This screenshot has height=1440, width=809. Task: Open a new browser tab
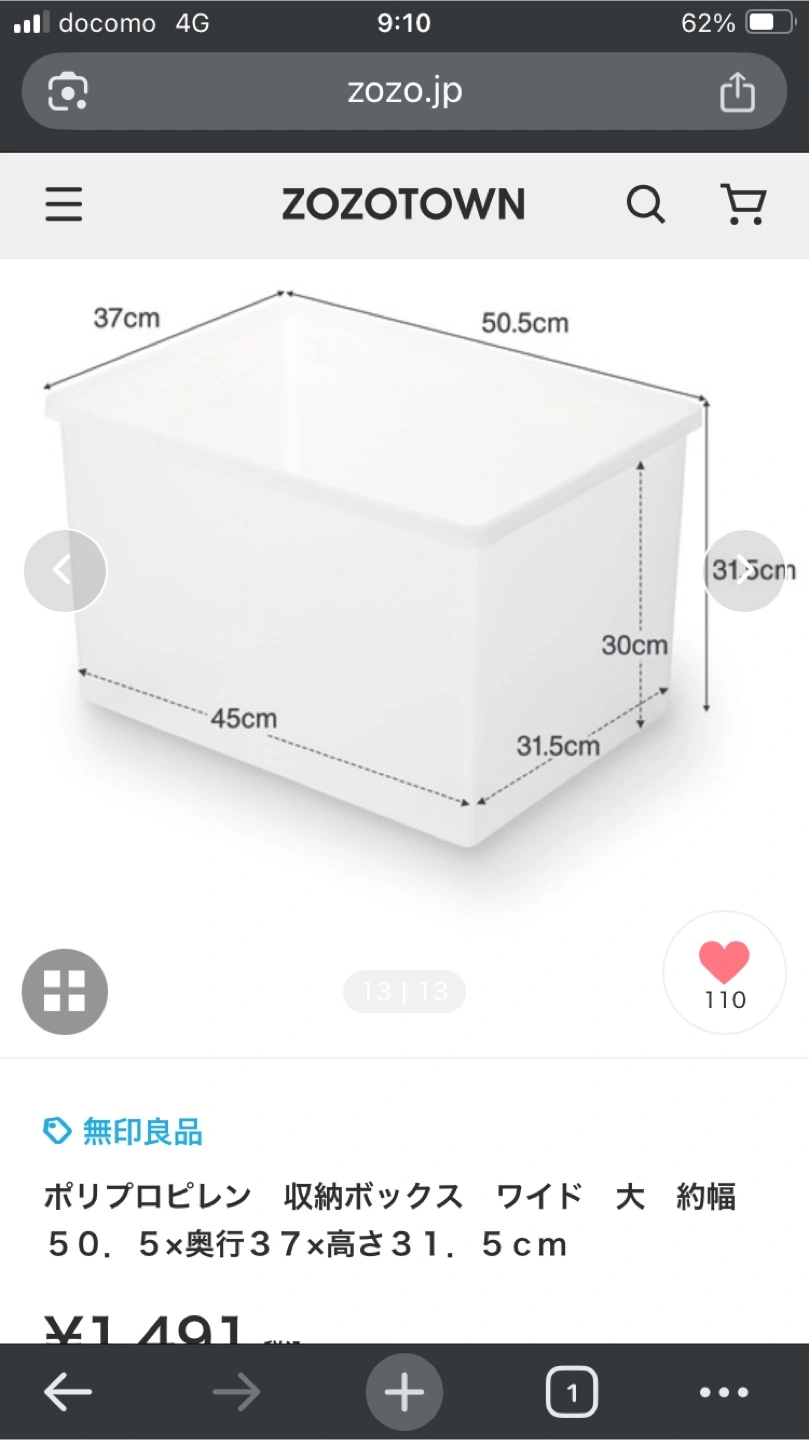[404, 1392]
